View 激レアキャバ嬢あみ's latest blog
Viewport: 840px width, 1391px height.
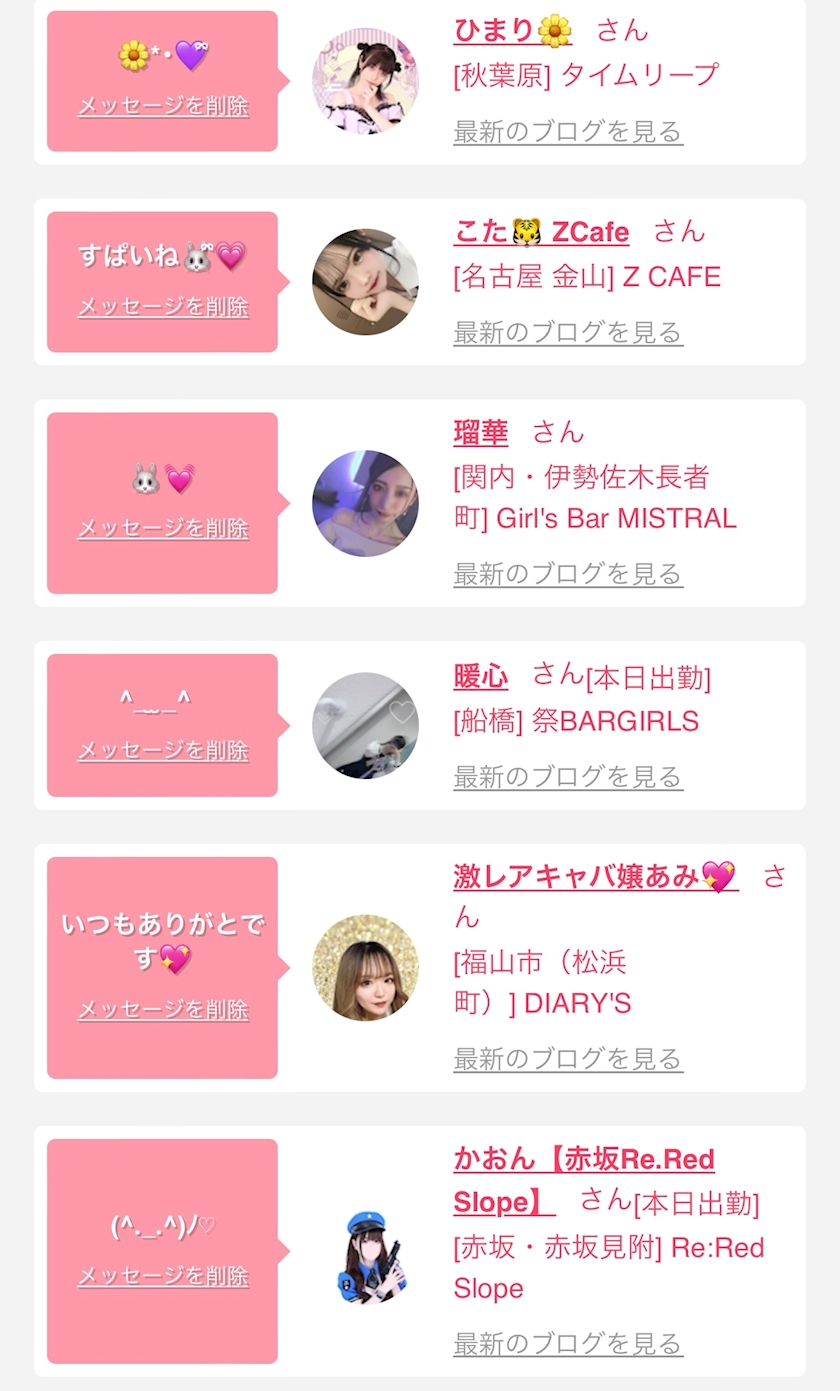pos(568,1058)
